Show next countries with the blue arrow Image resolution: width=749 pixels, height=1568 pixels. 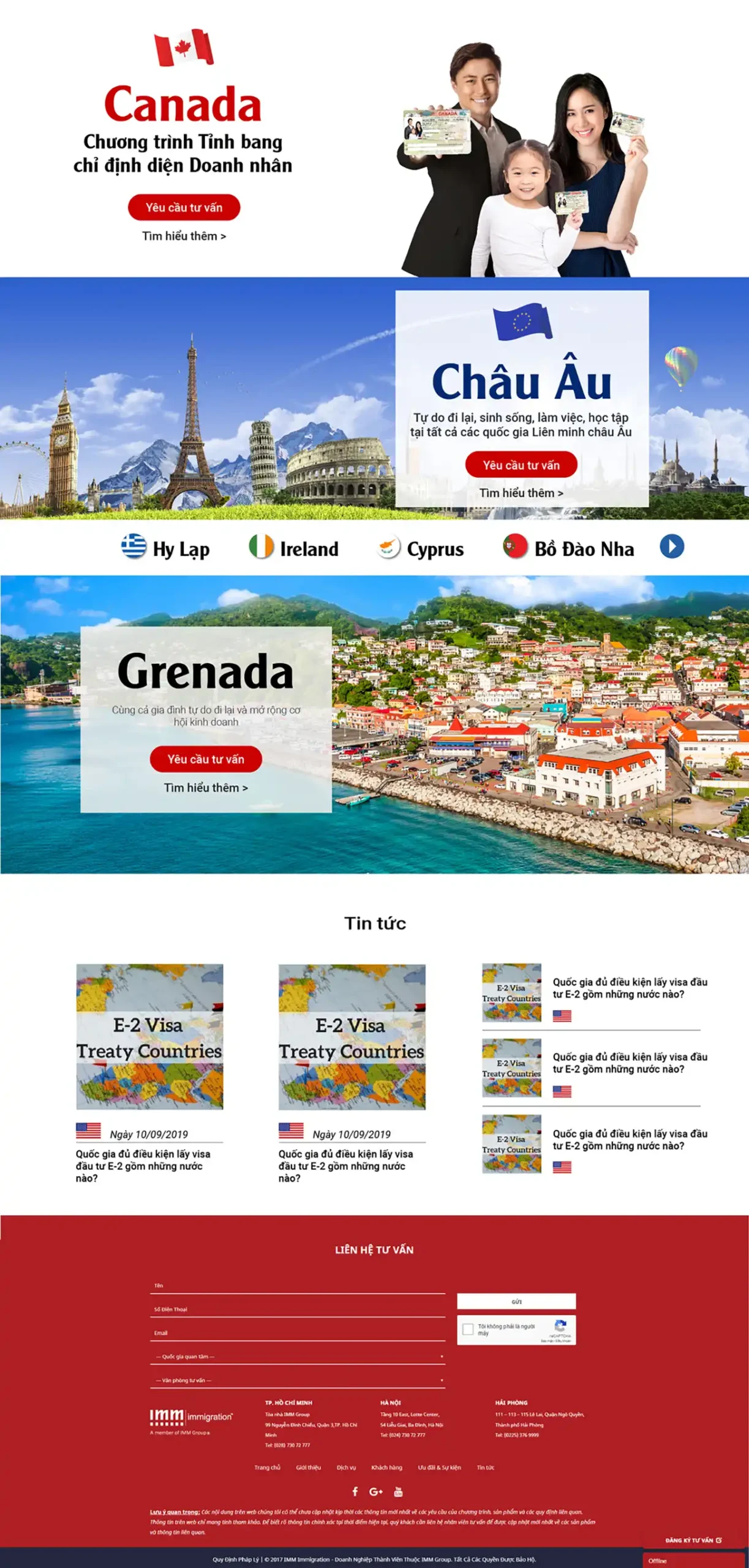672,546
